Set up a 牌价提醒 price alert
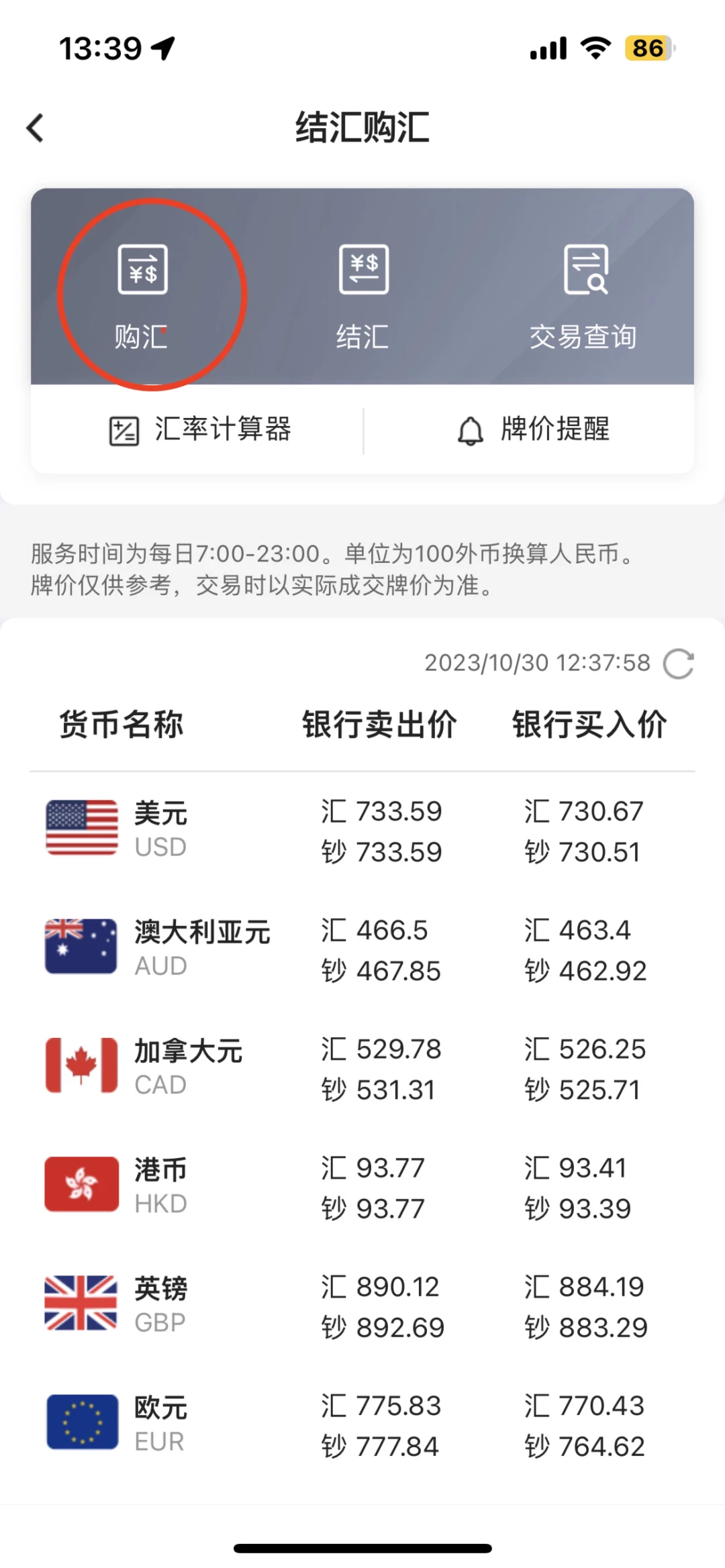The height and width of the screenshot is (1568, 725). pyautogui.click(x=533, y=429)
